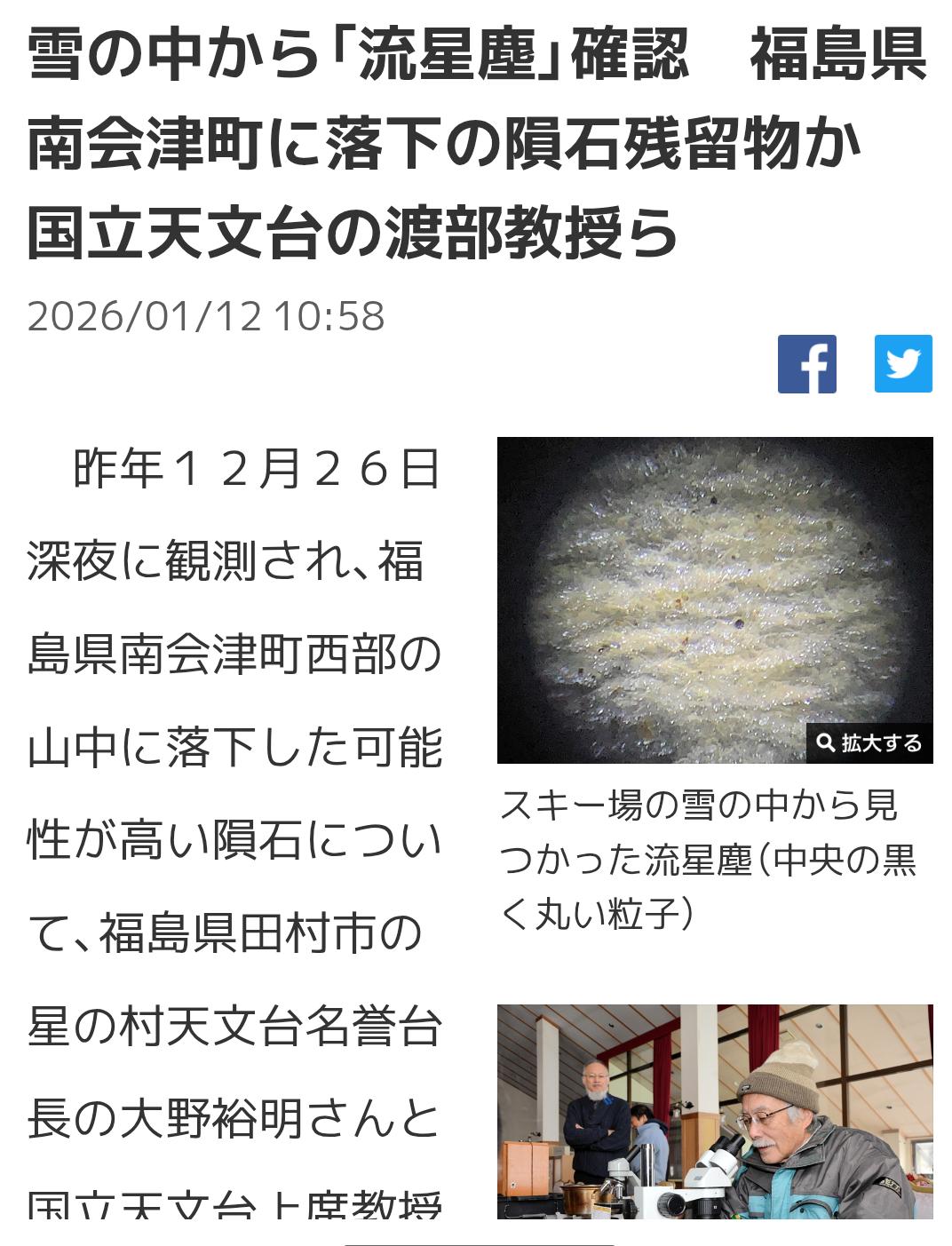Tap 拡大する to enlarge the meteor dust photo
This screenshot has height=1246, width=952.
869,742
